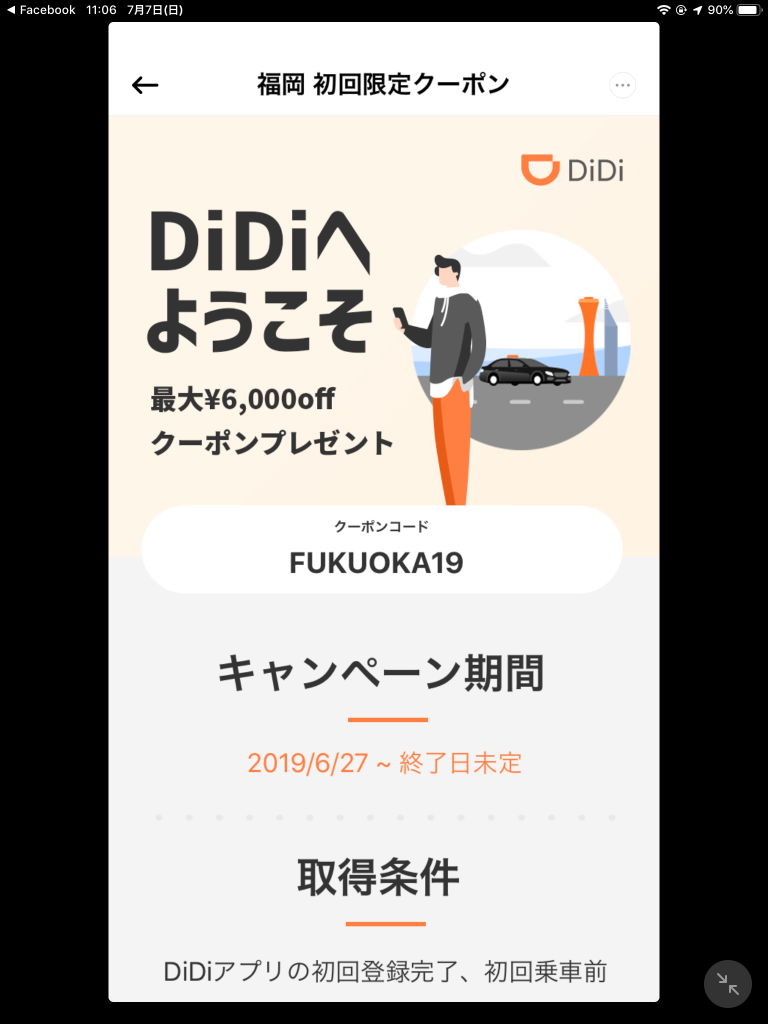
Task: Go back using the arrow
Action: pos(145,86)
